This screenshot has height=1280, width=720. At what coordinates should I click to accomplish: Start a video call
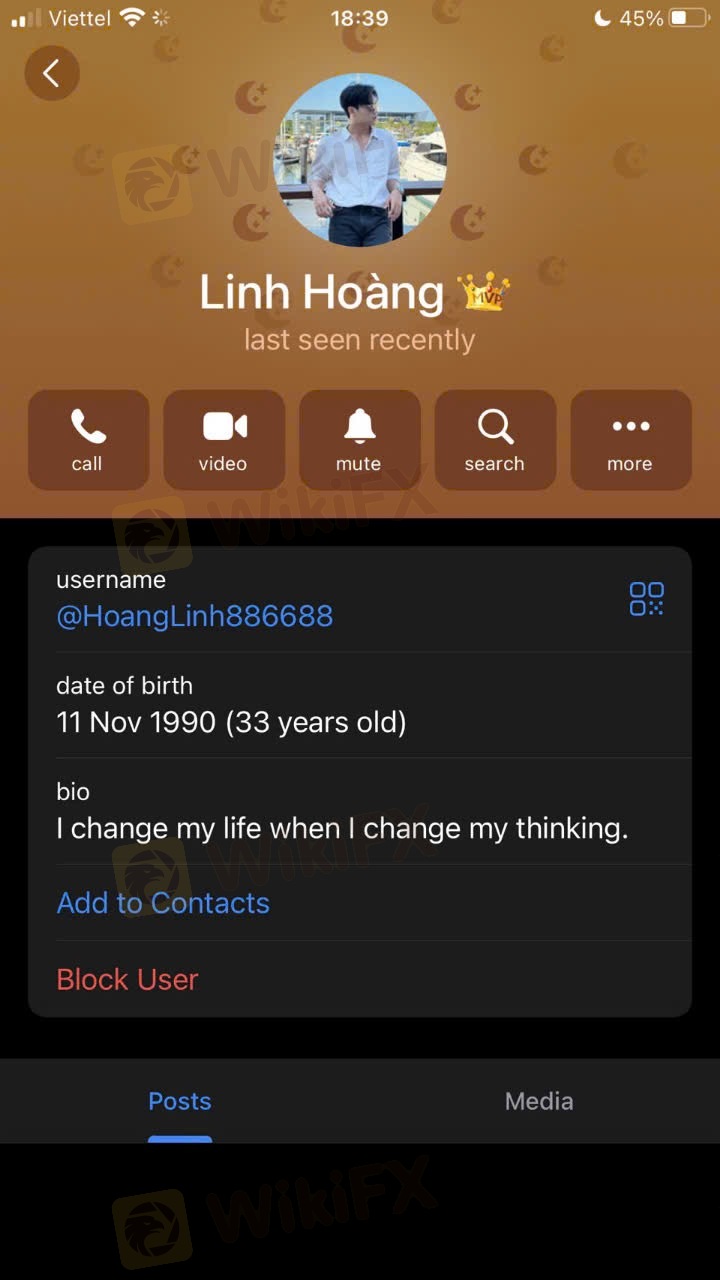tap(224, 440)
